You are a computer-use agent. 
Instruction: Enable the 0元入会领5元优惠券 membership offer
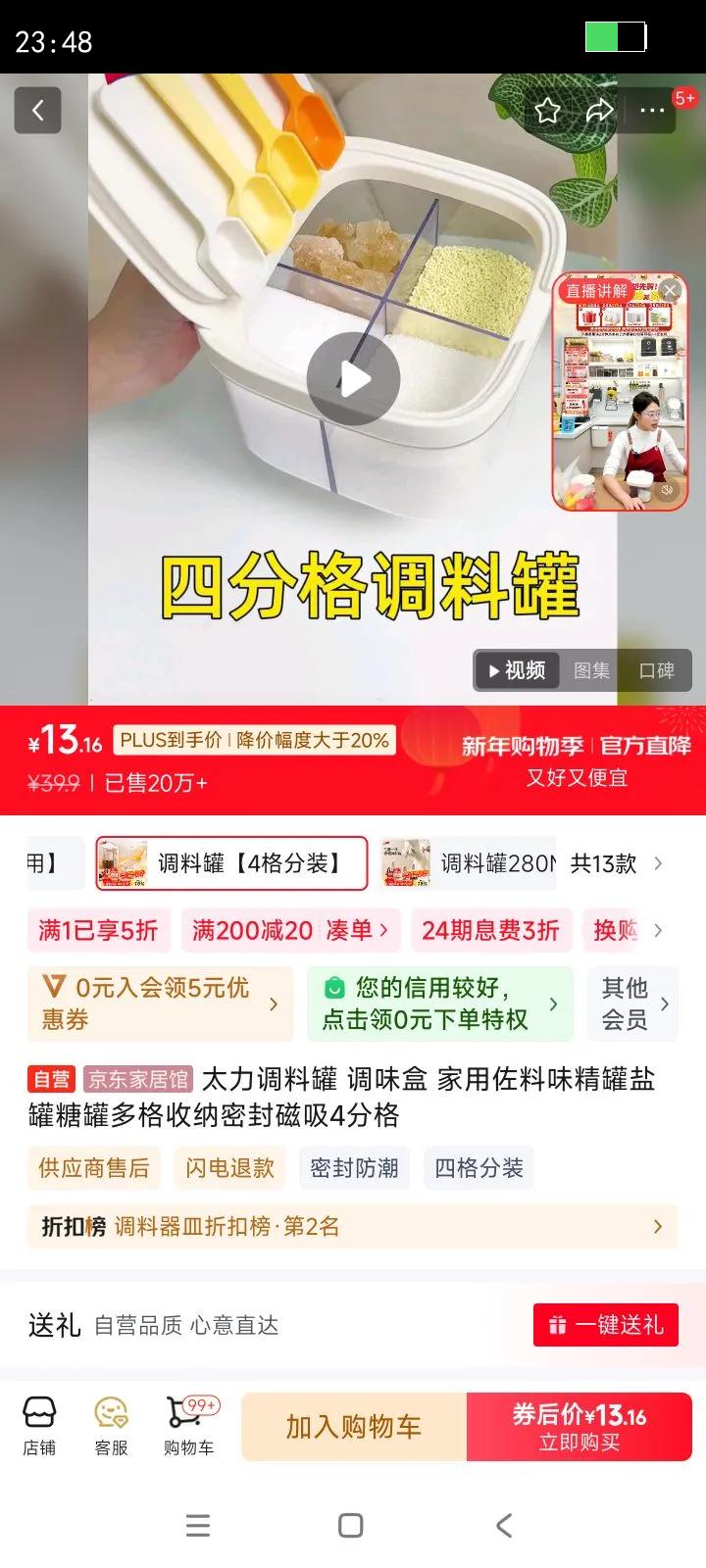[x=157, y=1004]
